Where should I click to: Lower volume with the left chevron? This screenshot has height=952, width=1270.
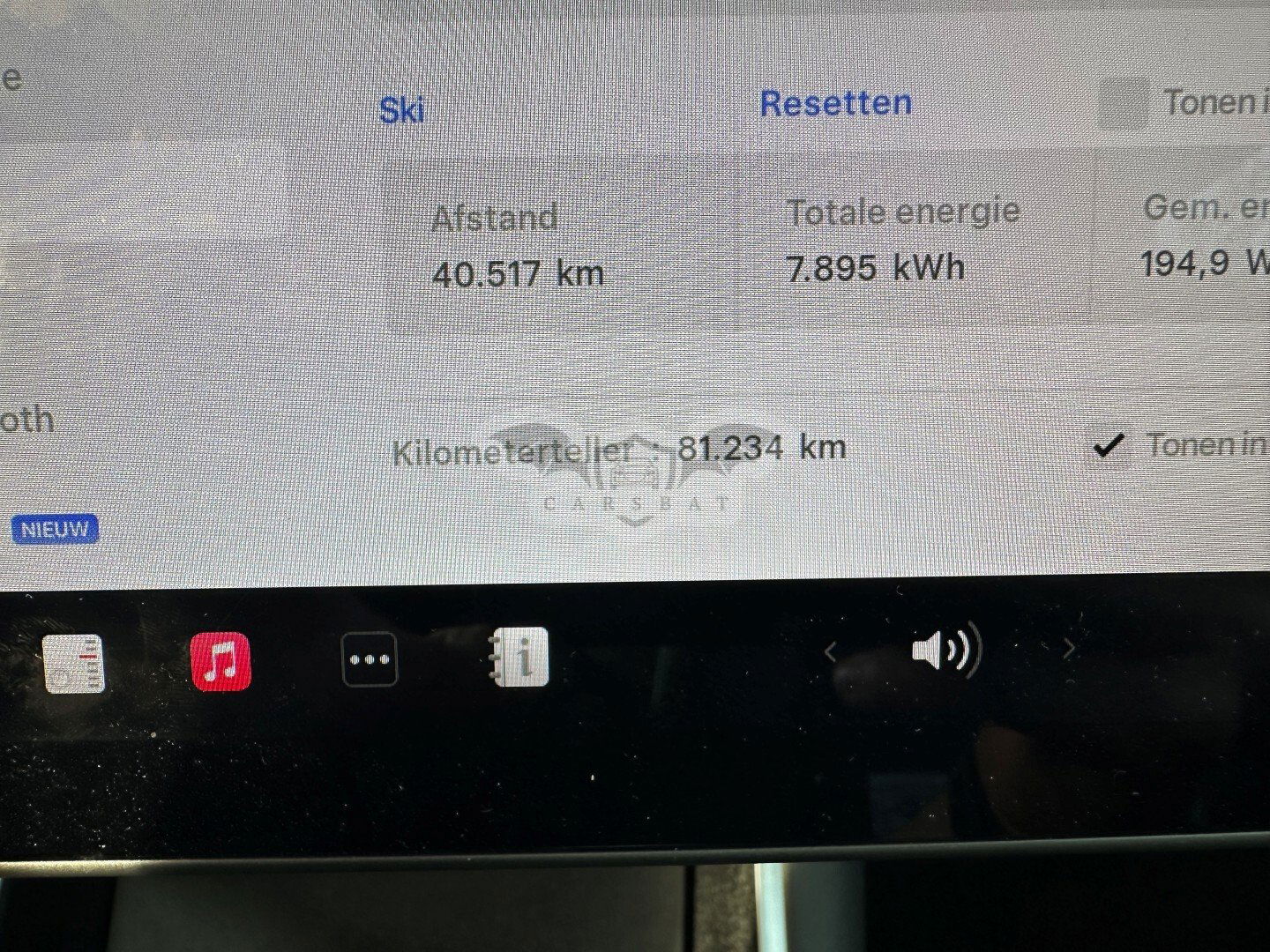tap(830, 651)
